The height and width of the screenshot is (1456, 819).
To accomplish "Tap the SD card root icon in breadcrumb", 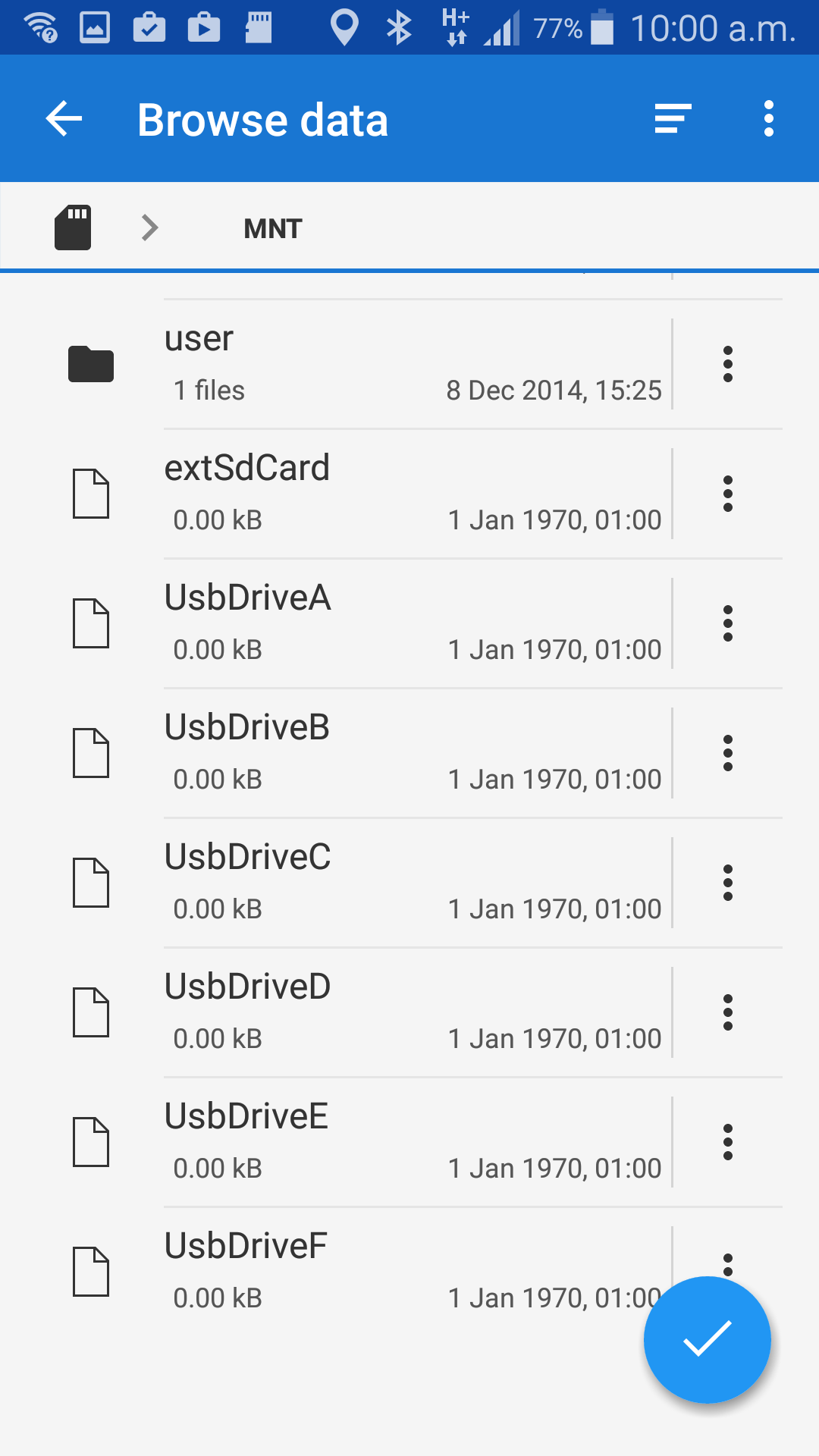I will (x=73, y=227).
